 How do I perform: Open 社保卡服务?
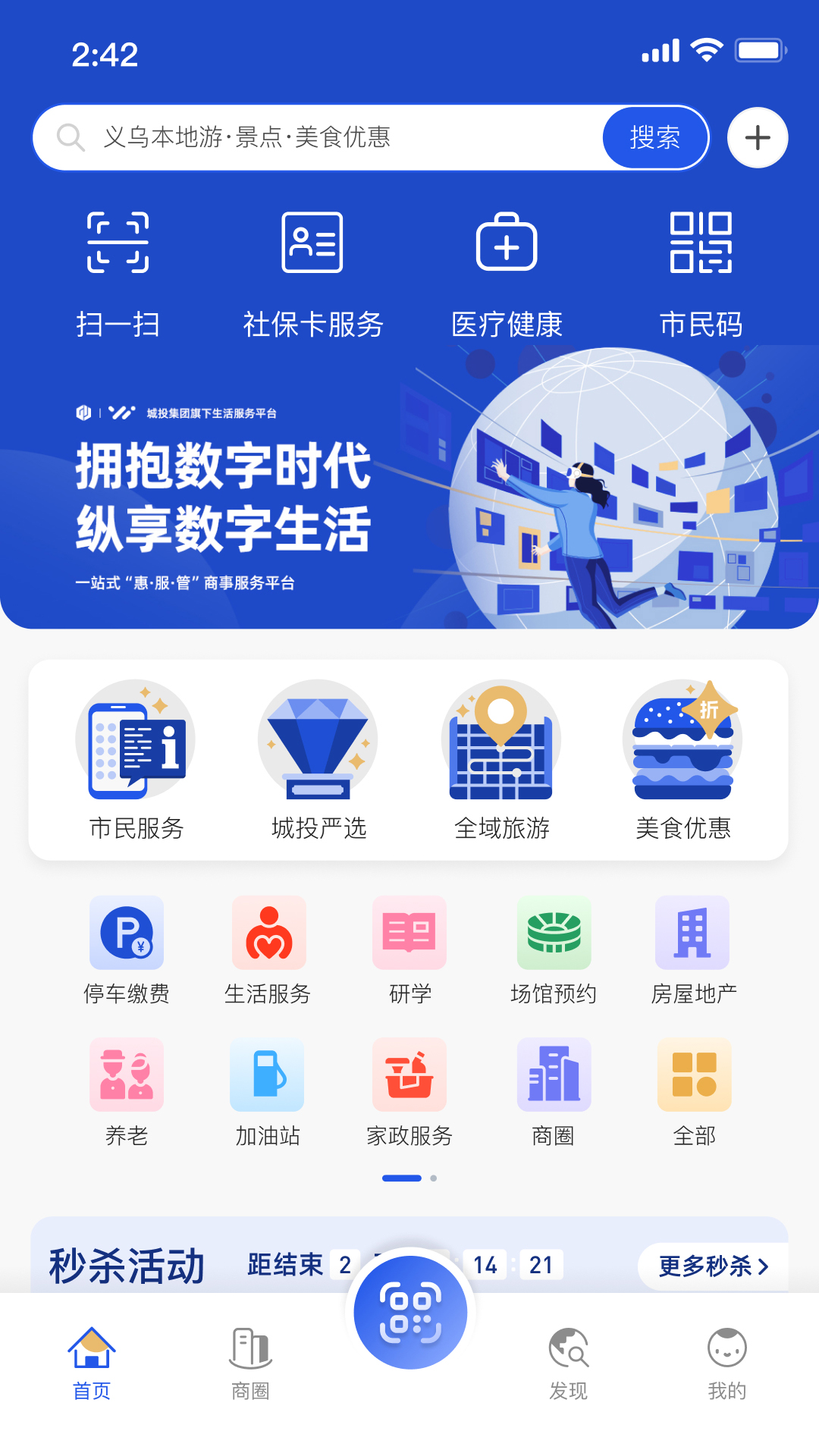pos(312,273)
